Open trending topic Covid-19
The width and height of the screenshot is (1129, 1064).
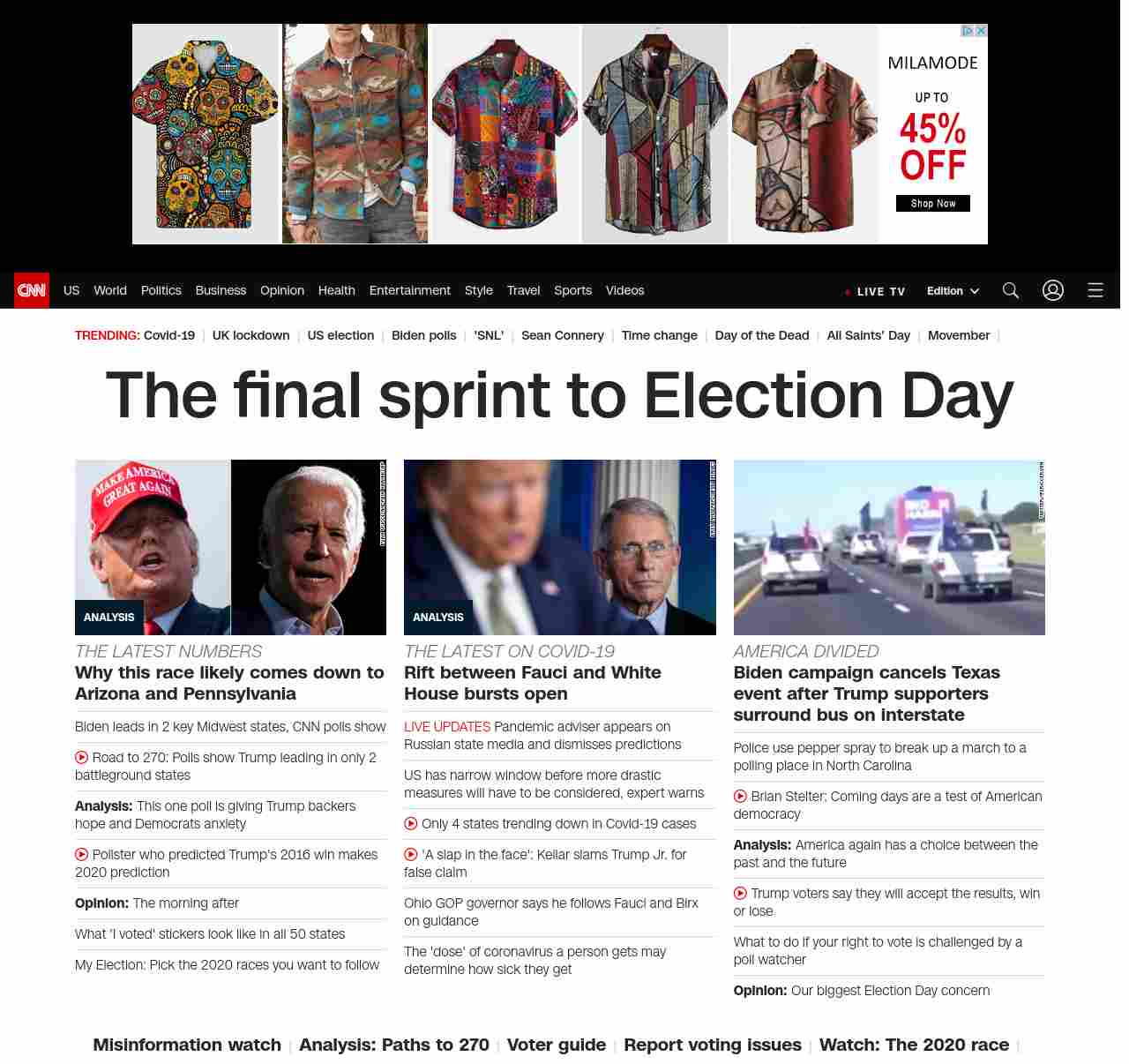pos(168,335)
